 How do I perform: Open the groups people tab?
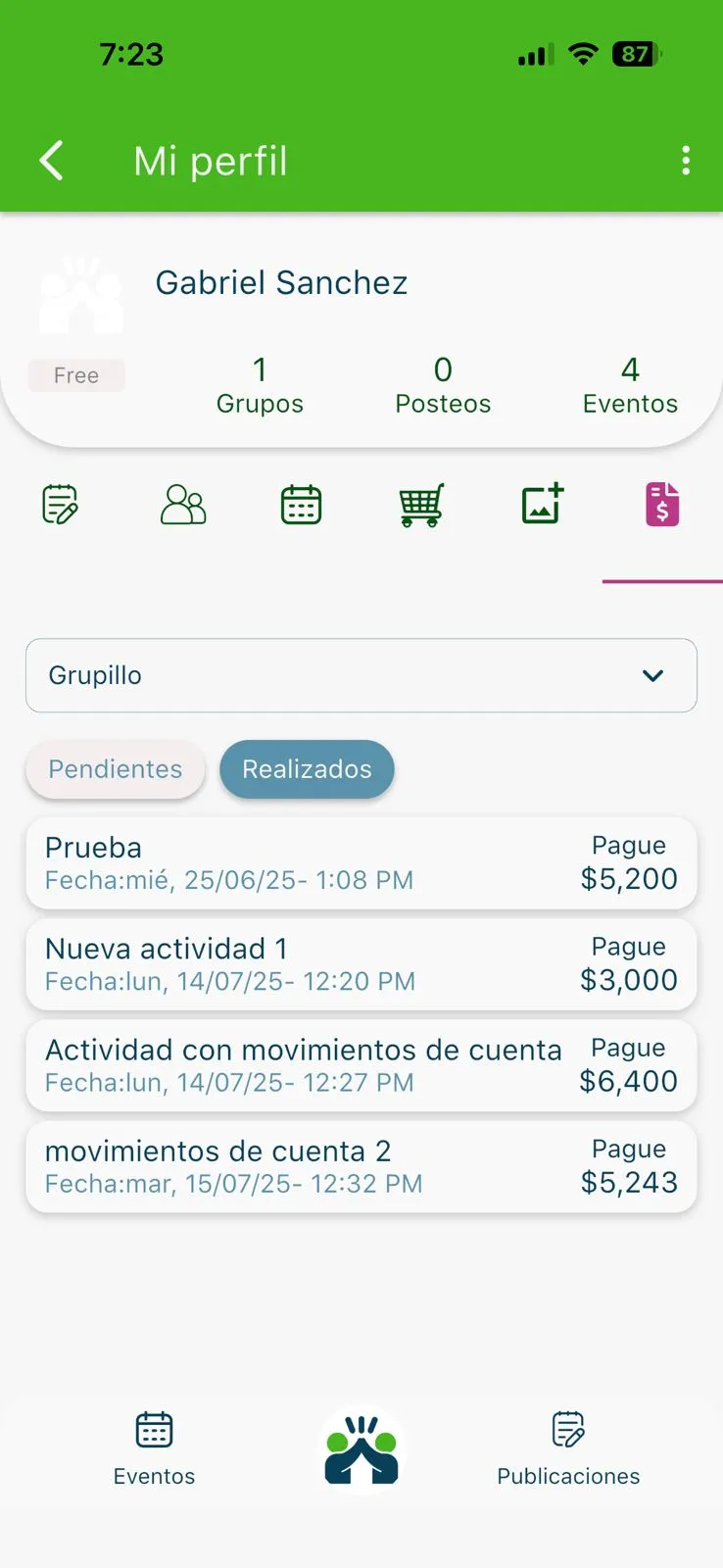coord(183,506)
